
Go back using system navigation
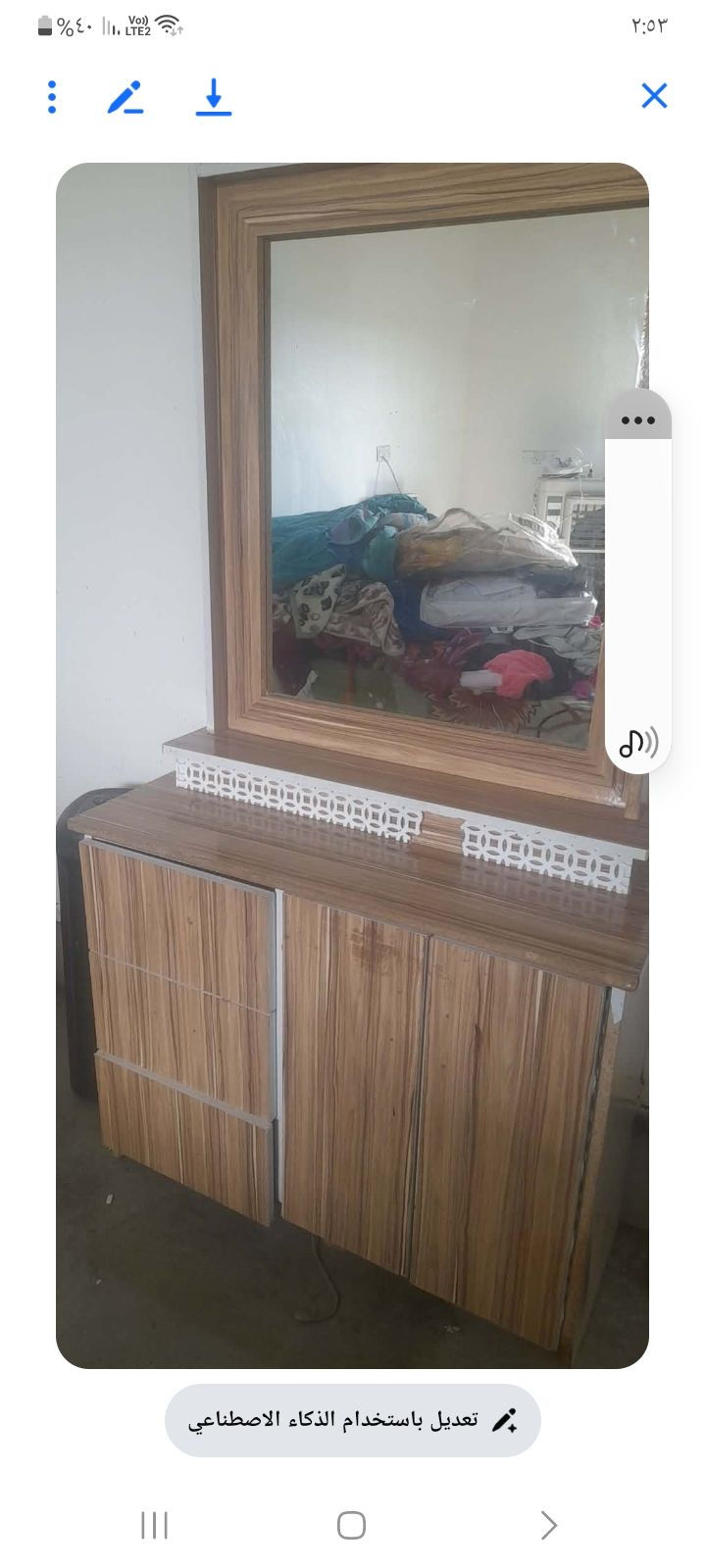pos(549,1525)
